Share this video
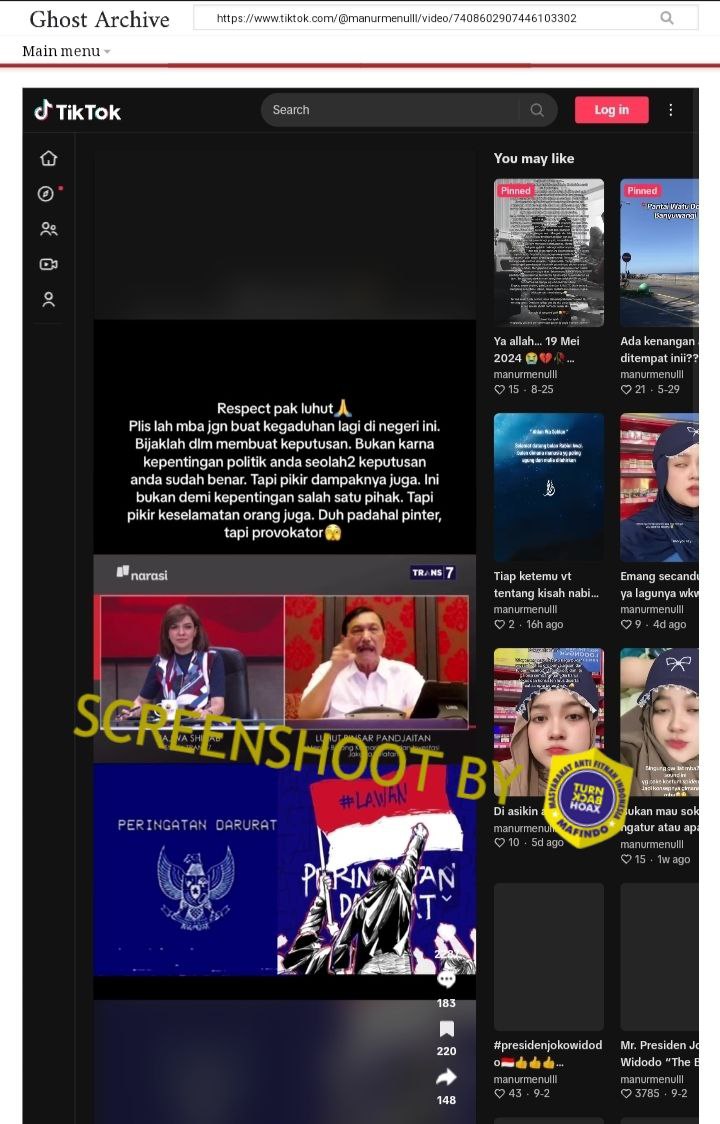This screenshot has height=1124, width=720. pyautogui.click(x=446, y=1077)
